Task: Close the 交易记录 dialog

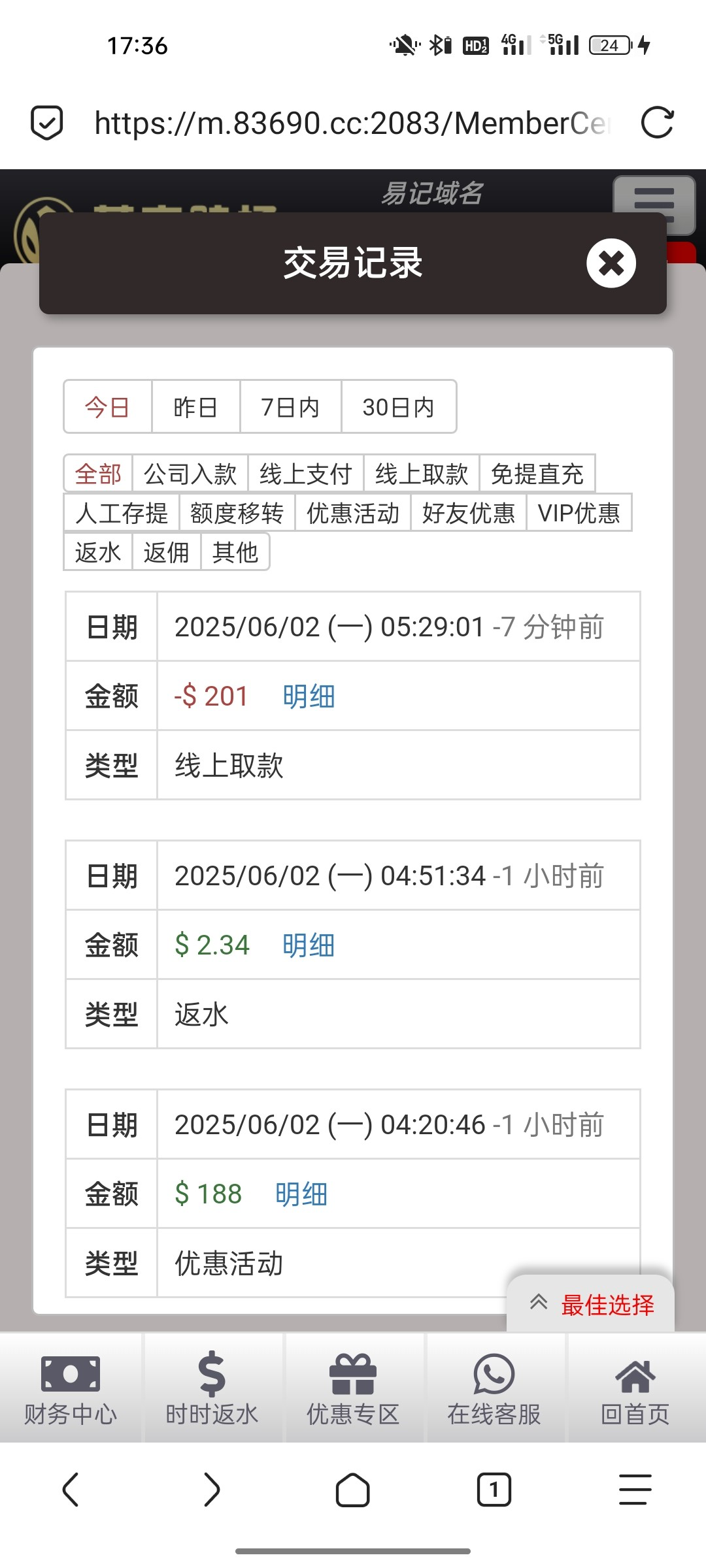Action: point(611,263)
